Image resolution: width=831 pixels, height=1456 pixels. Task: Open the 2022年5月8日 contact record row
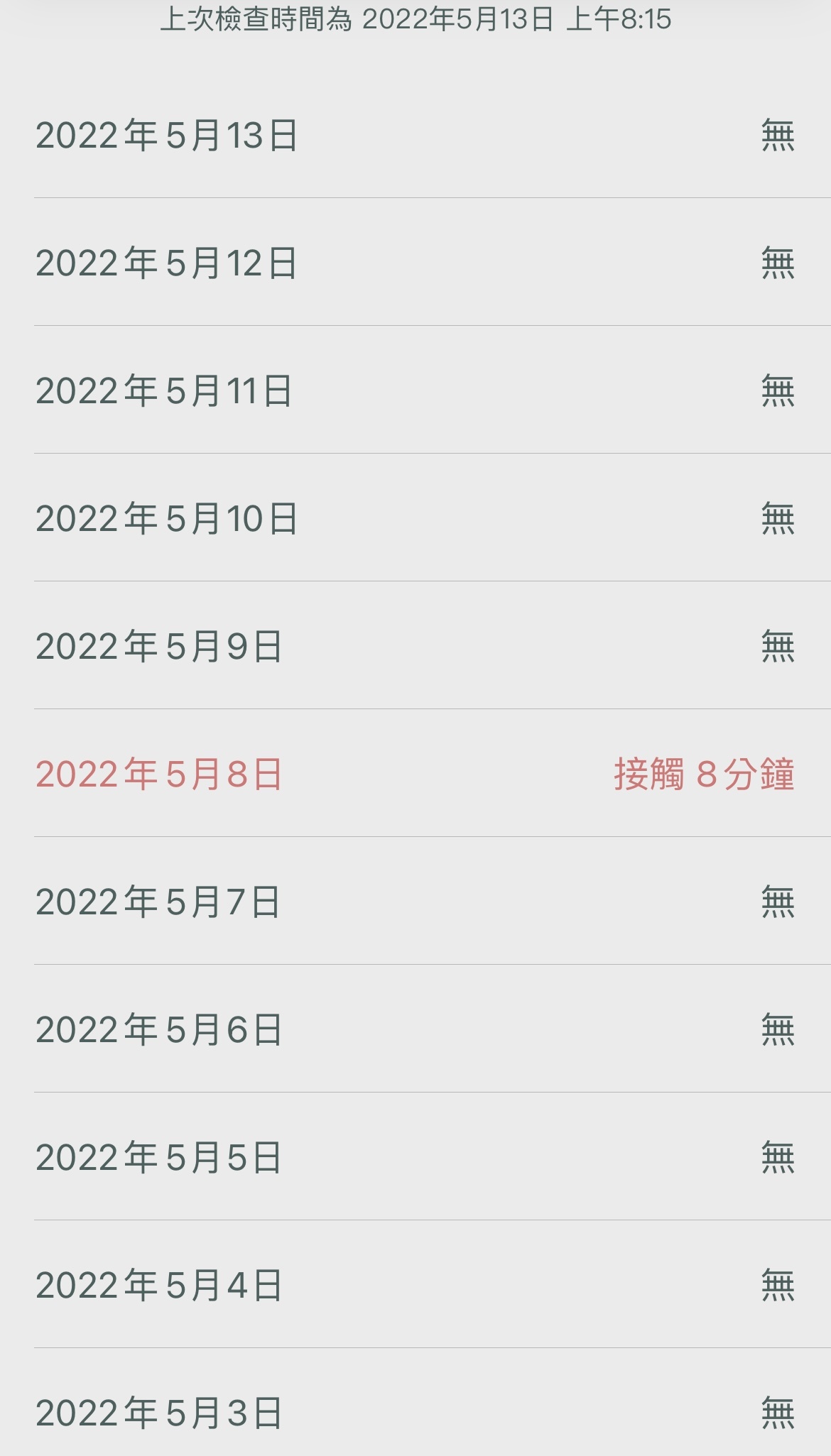click(x=415, y=773)
